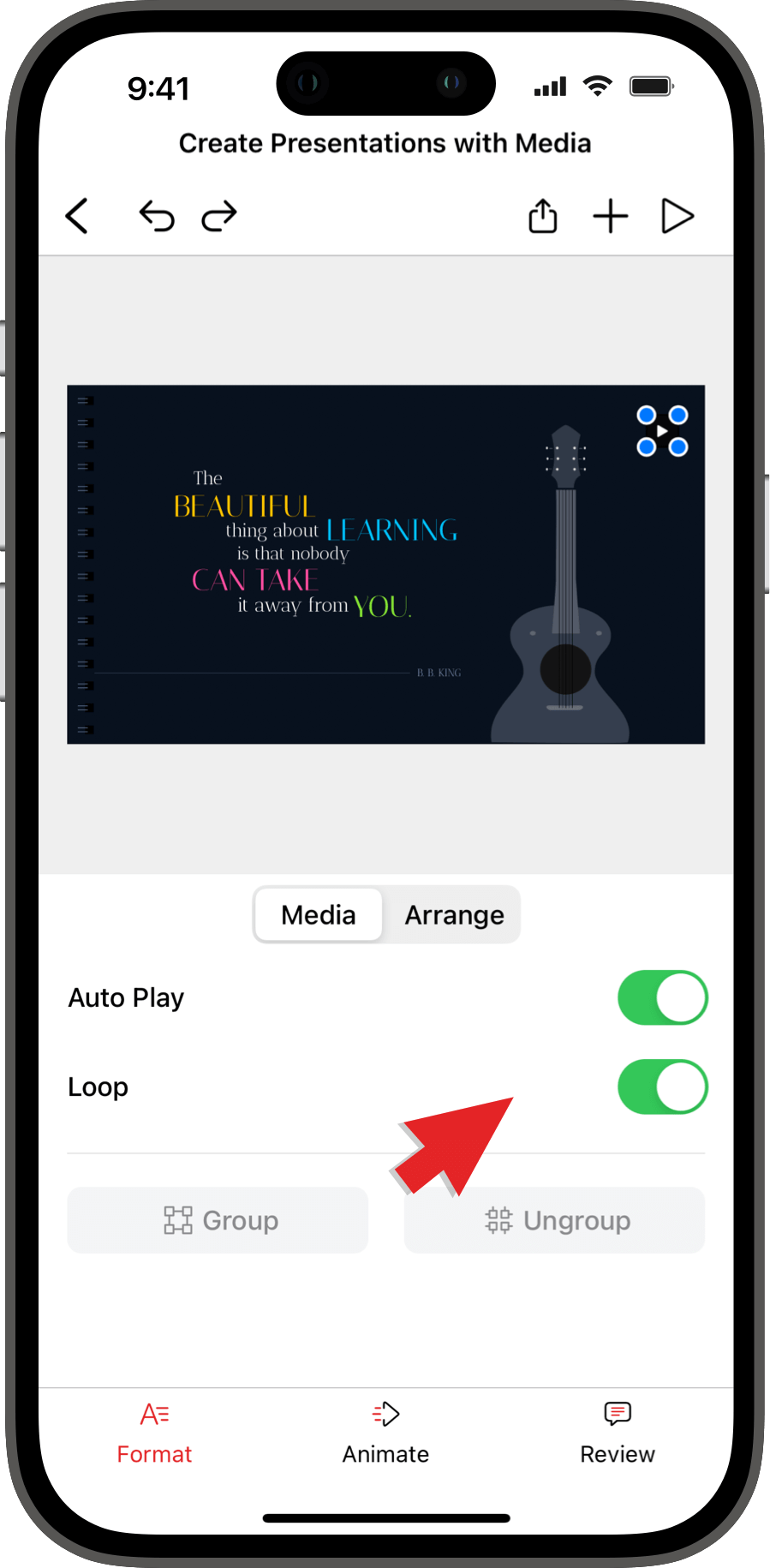
Task: Switch to the Media segment
Action: click(x=319, y=915)
